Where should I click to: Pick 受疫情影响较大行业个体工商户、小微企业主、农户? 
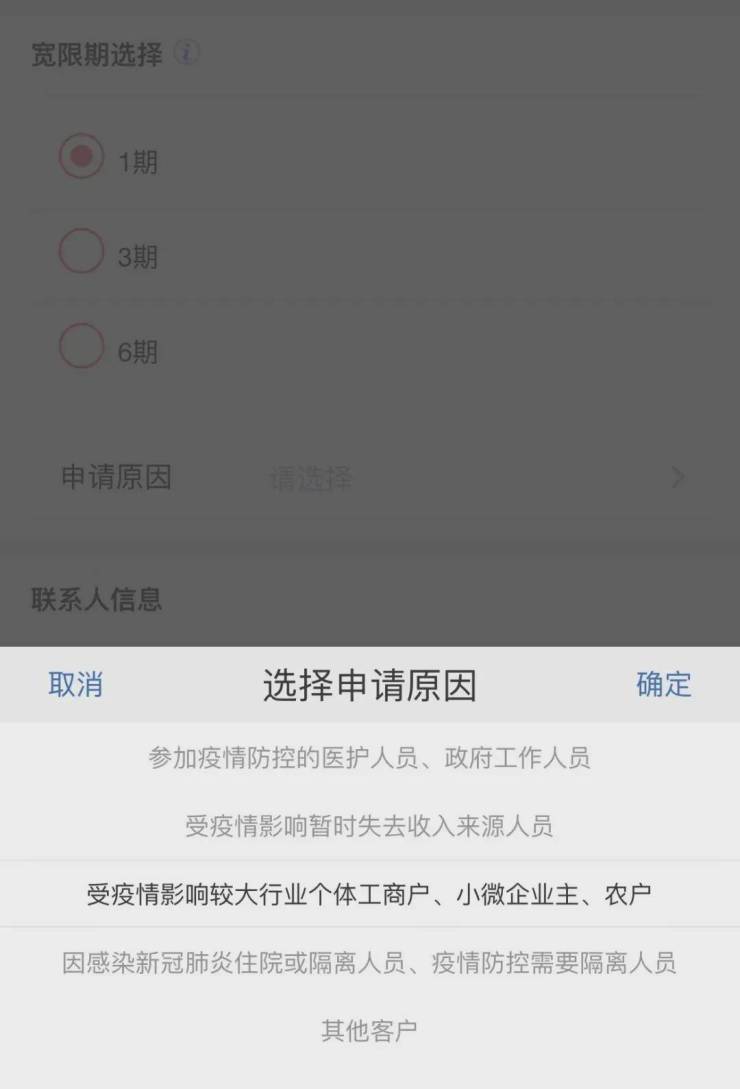369,894
